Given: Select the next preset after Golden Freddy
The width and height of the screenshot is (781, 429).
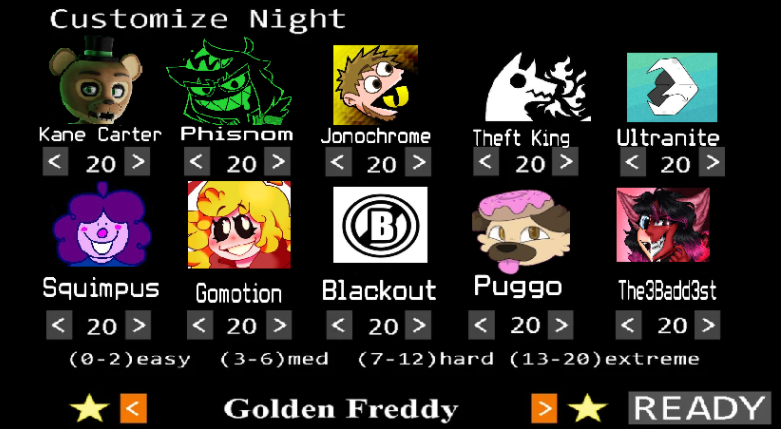Looking at the screenshot, I should pos(544,409).
